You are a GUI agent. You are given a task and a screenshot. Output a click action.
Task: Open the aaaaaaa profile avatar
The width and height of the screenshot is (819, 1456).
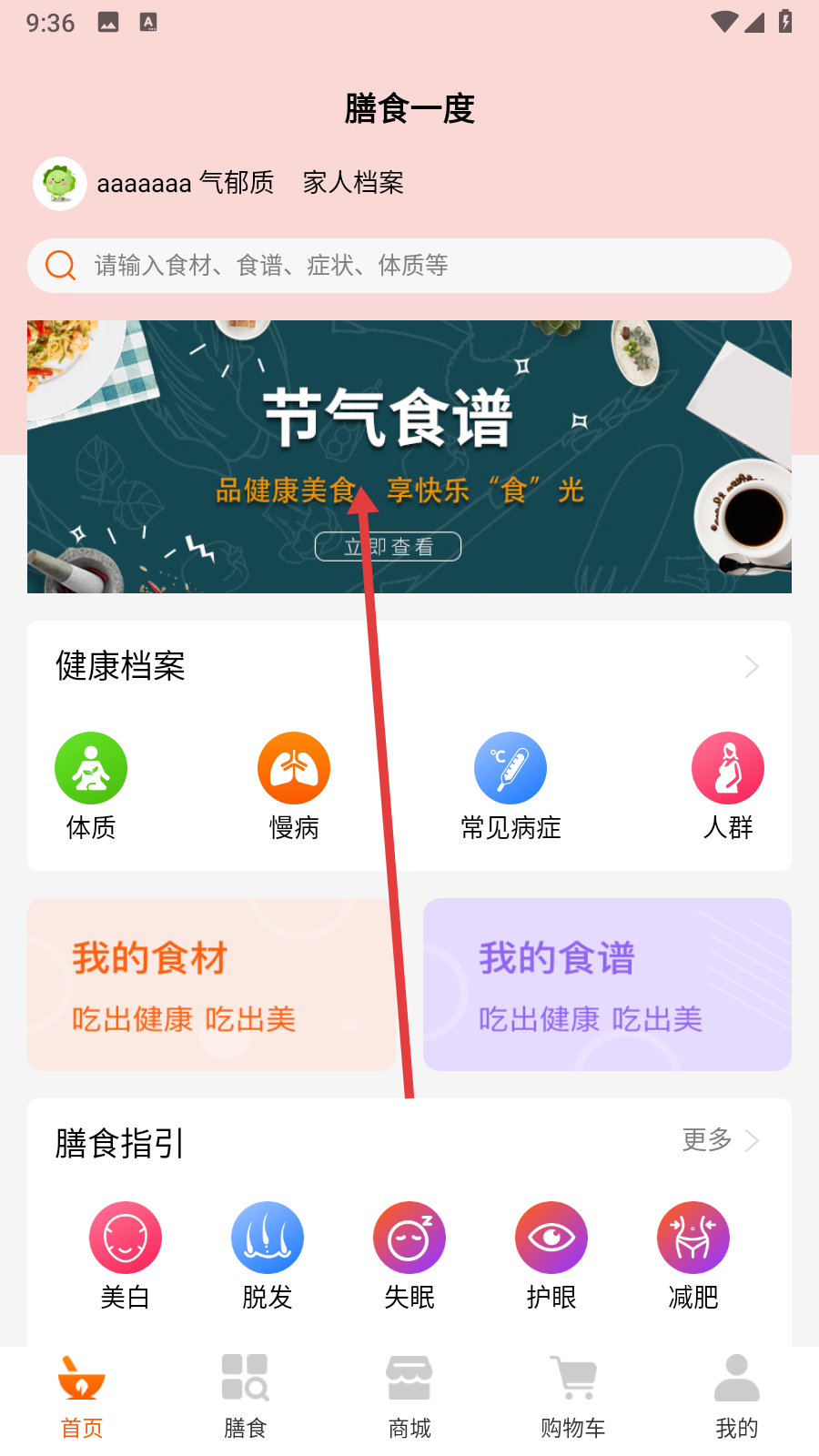coord(60,183)
